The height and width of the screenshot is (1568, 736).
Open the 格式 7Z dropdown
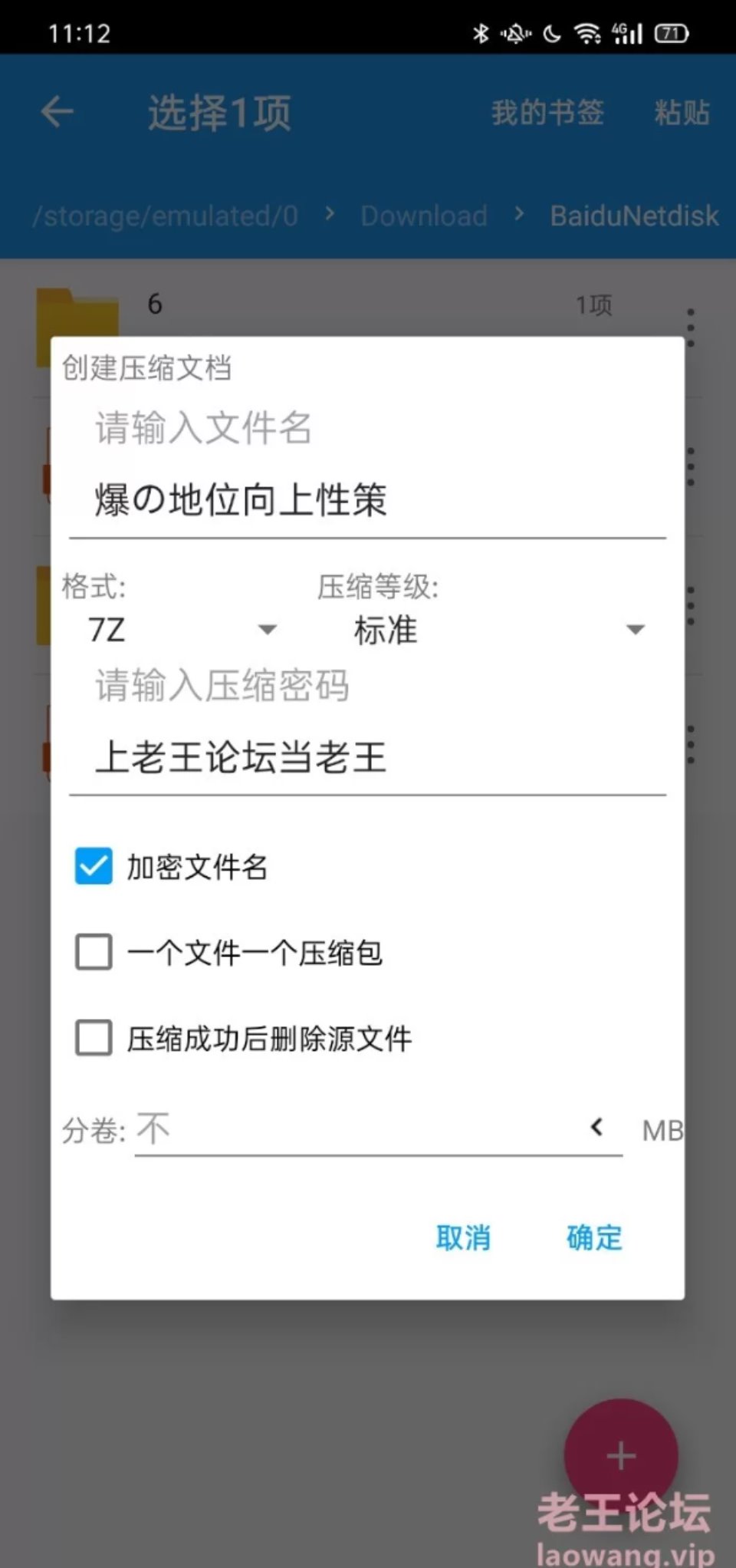pos(182,630)
